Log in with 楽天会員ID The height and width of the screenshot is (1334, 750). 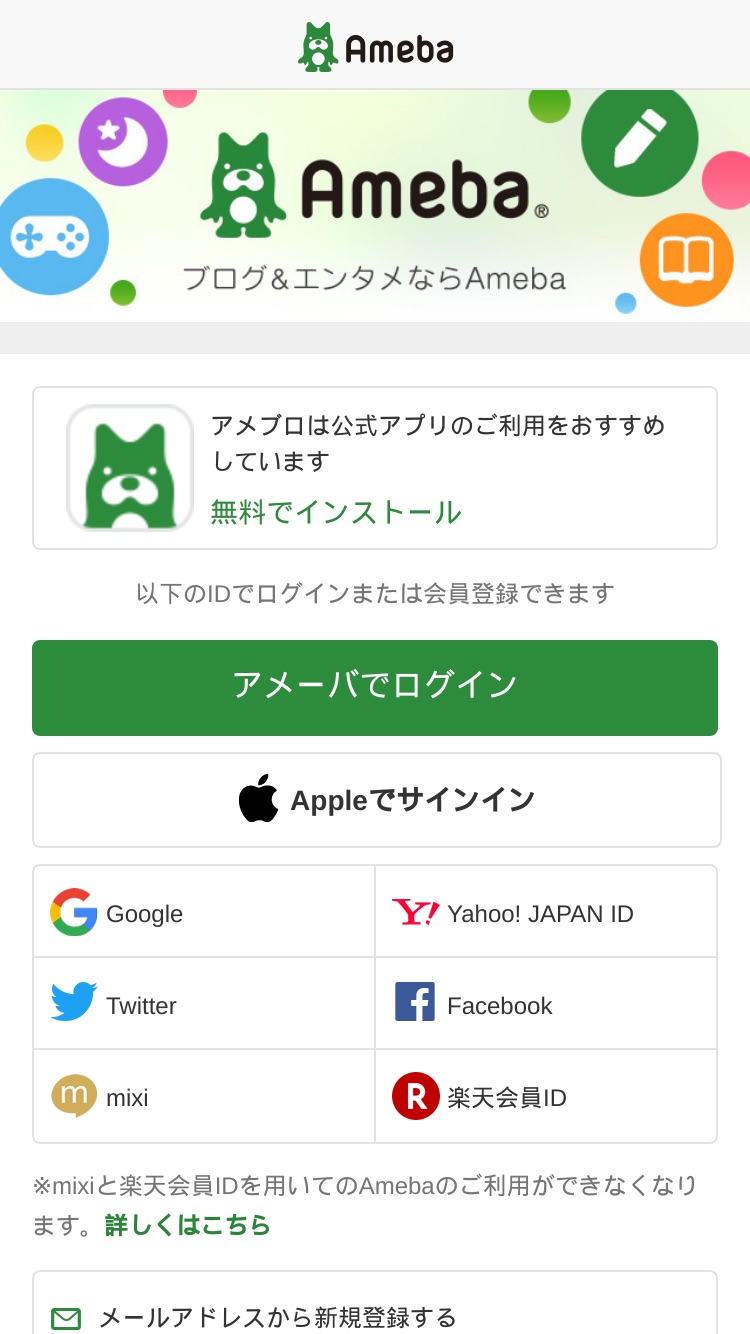pyautogui.click(x=546, y=1096)
